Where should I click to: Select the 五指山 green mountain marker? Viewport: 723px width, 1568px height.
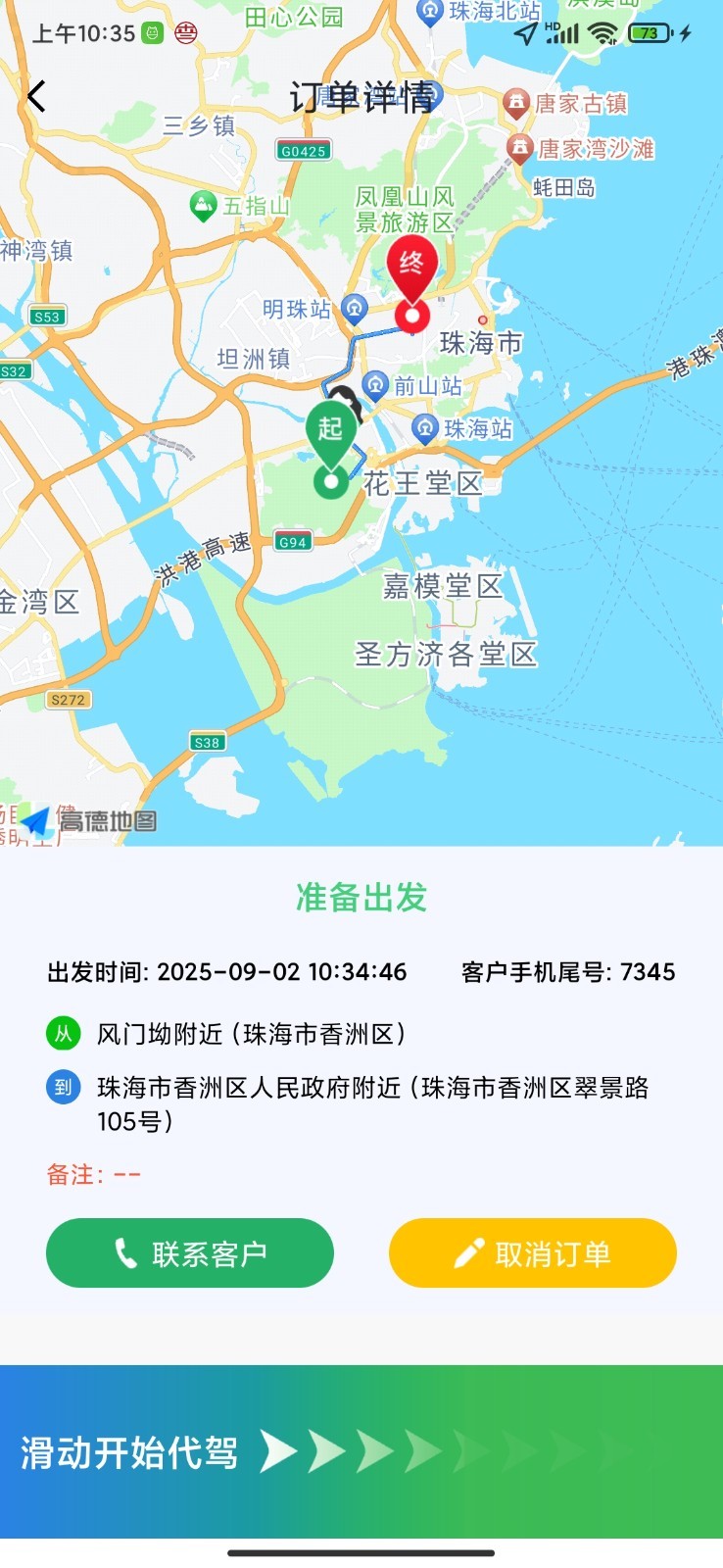pos(202,206)
